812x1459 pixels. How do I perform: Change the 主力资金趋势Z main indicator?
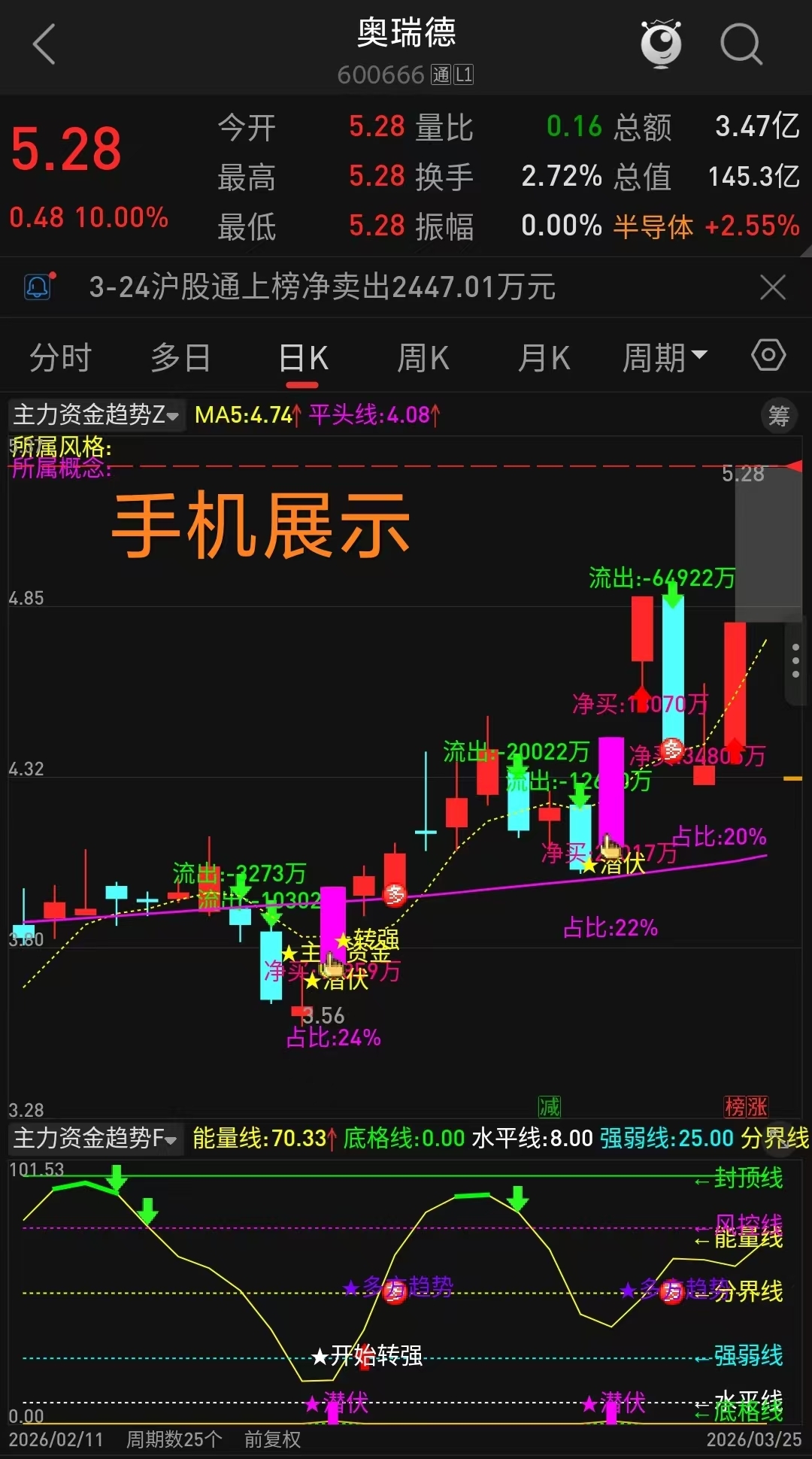tap(95, 415)
